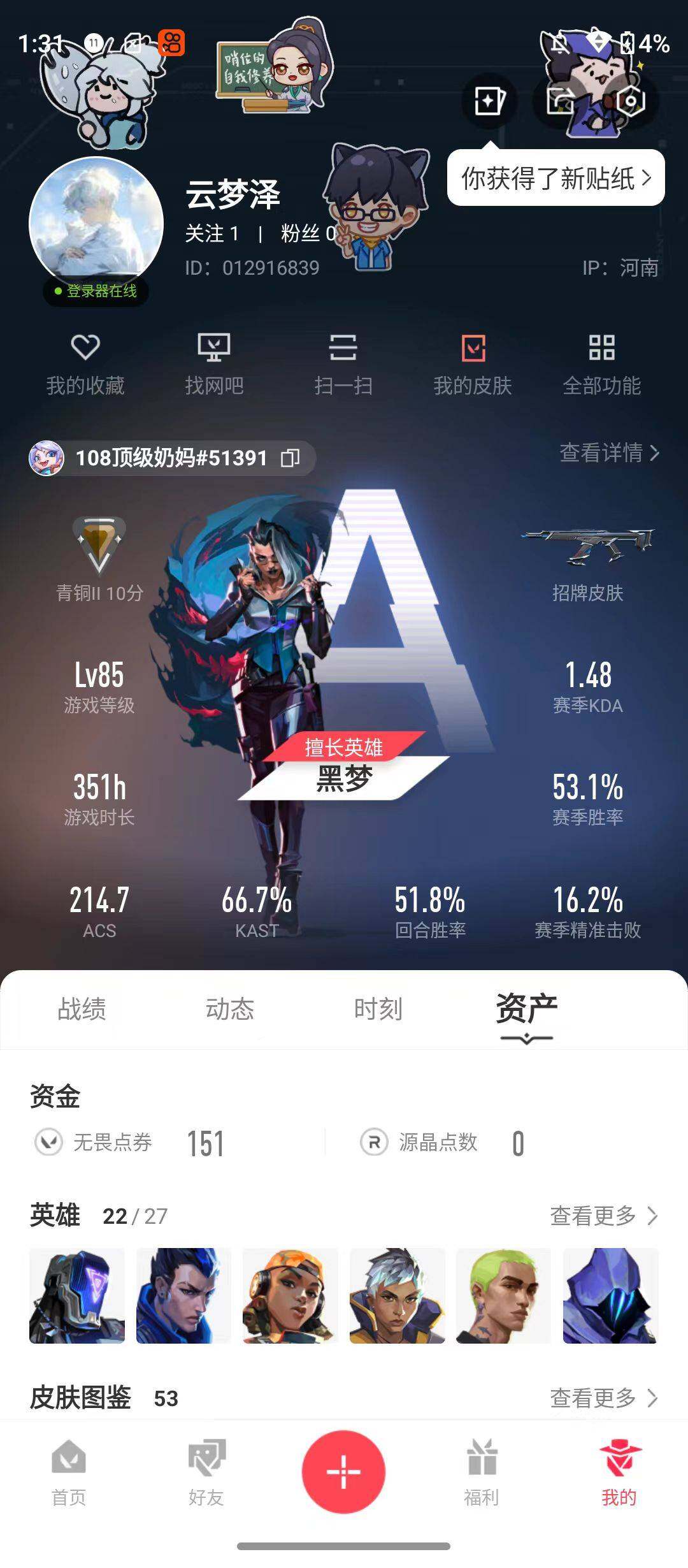688x1568 pixels.
Task: Open the sticker icon at top
Action: [x=489, y=101]
